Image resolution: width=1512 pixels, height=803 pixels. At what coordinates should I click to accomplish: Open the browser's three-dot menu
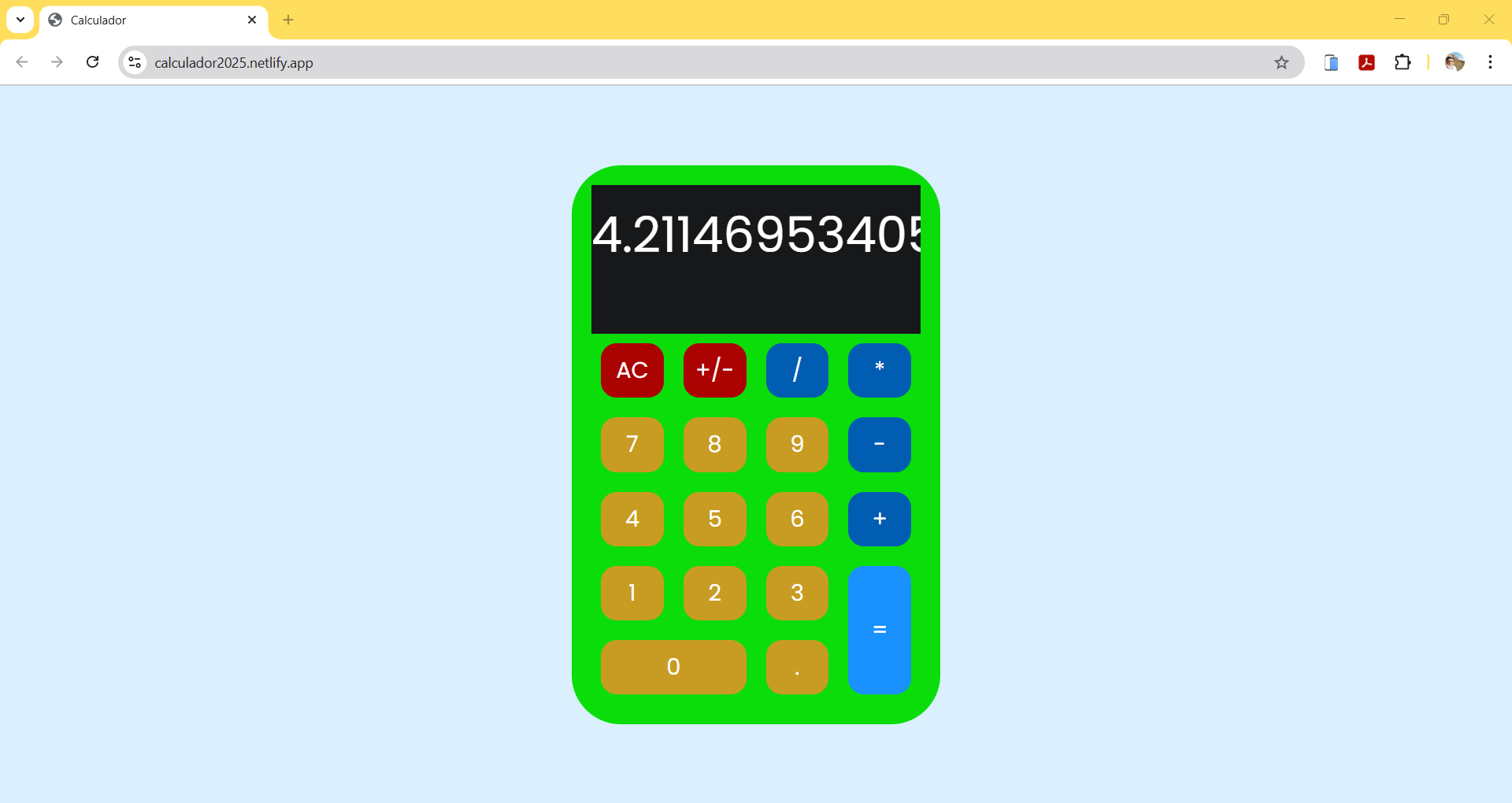(1490, 62)
